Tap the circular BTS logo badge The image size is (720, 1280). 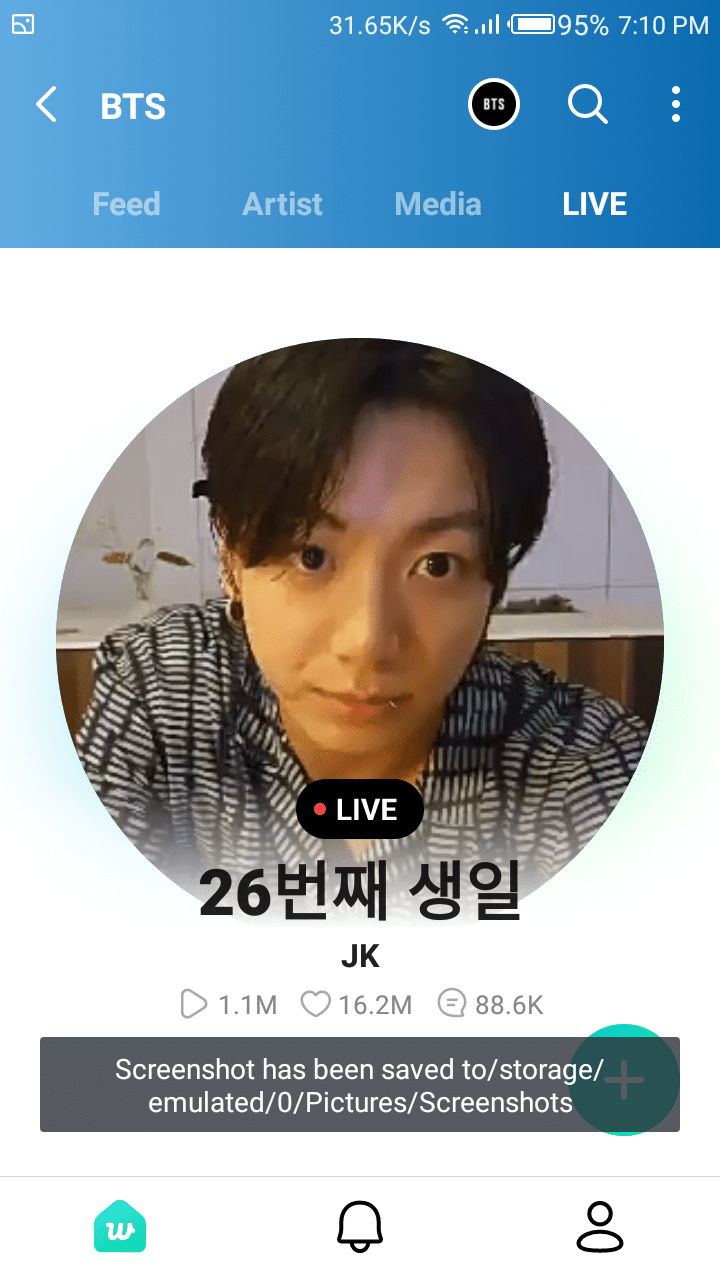[x=494, y=104]
